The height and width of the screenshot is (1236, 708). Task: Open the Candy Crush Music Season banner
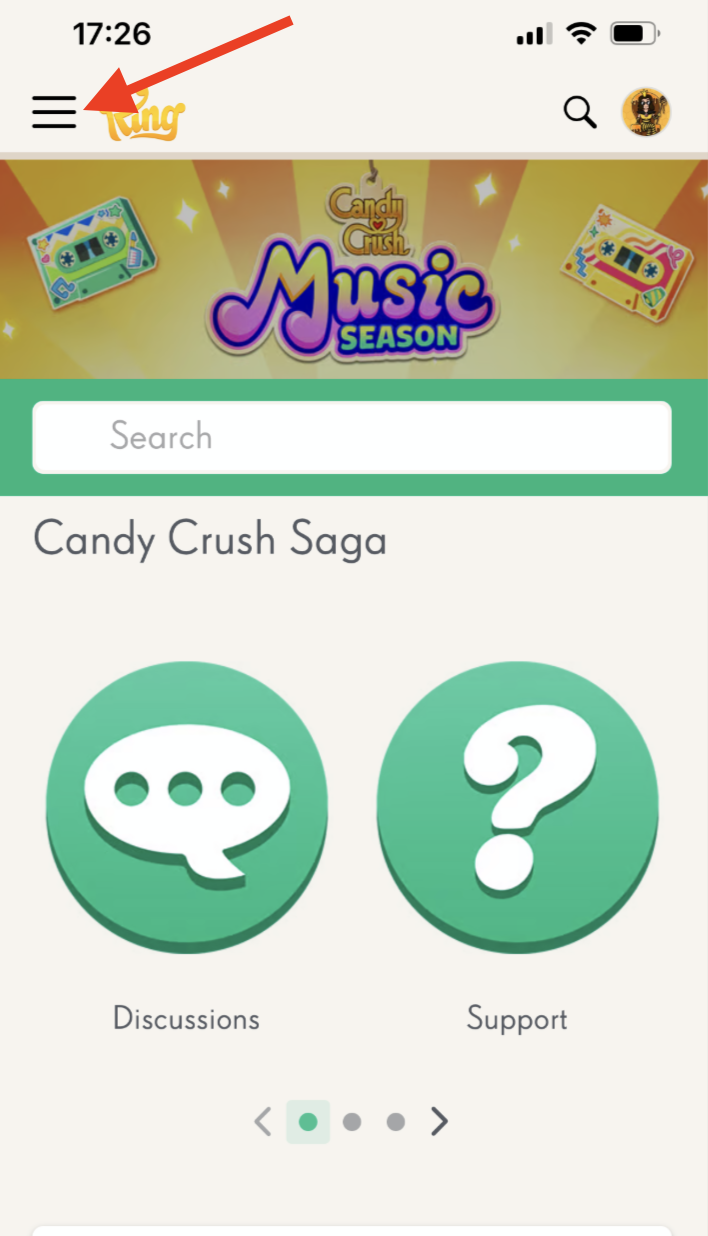[354, 268]
